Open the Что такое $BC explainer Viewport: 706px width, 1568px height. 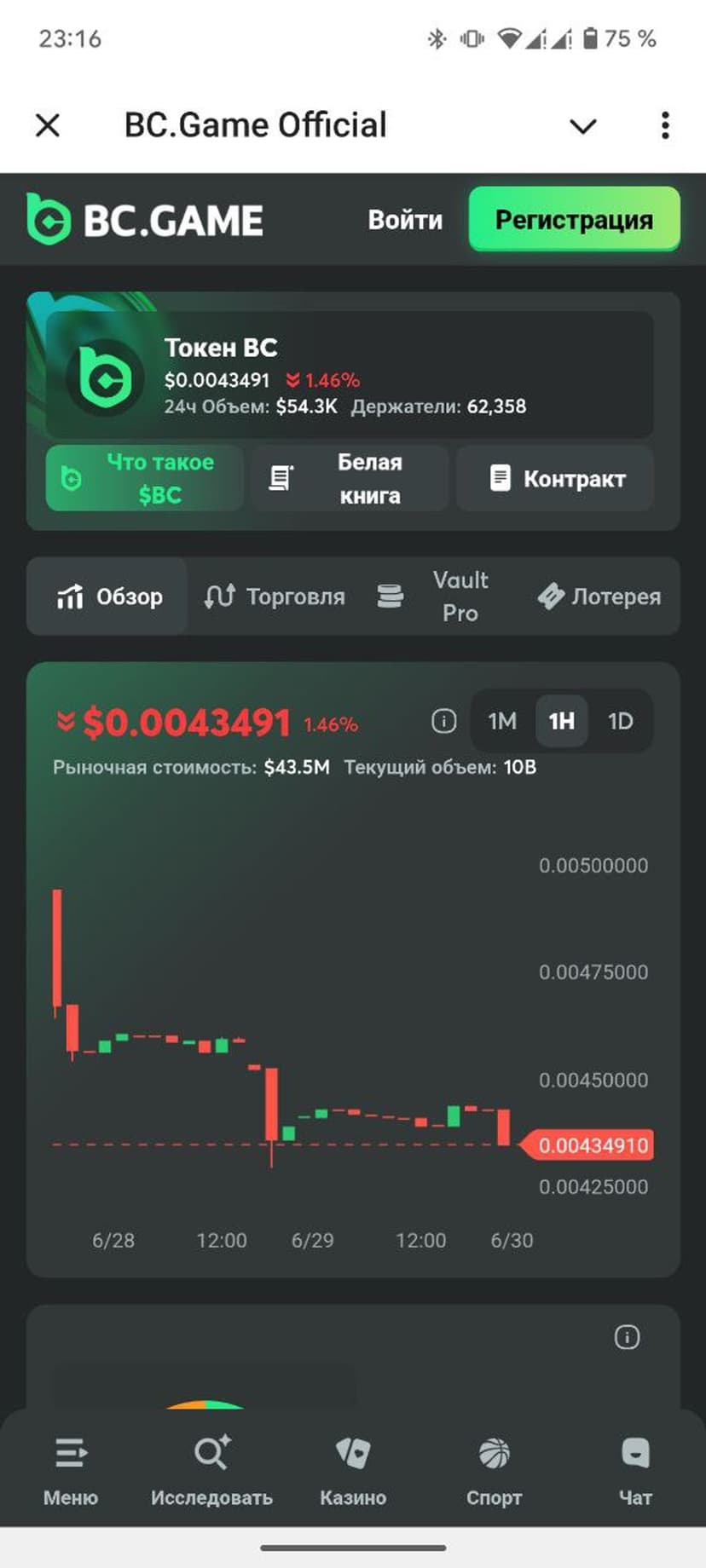pos(144,478)
